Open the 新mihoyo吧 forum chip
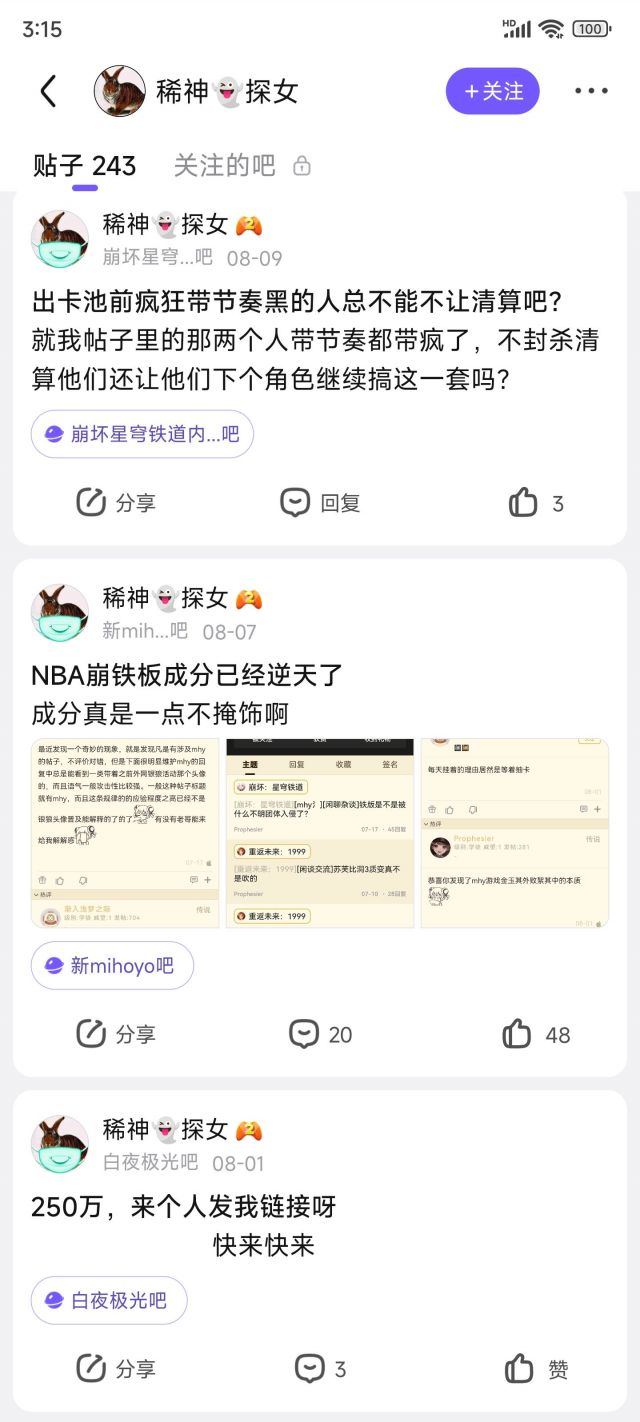Viewport: 640px width, 1422px height. click(112, 965)
